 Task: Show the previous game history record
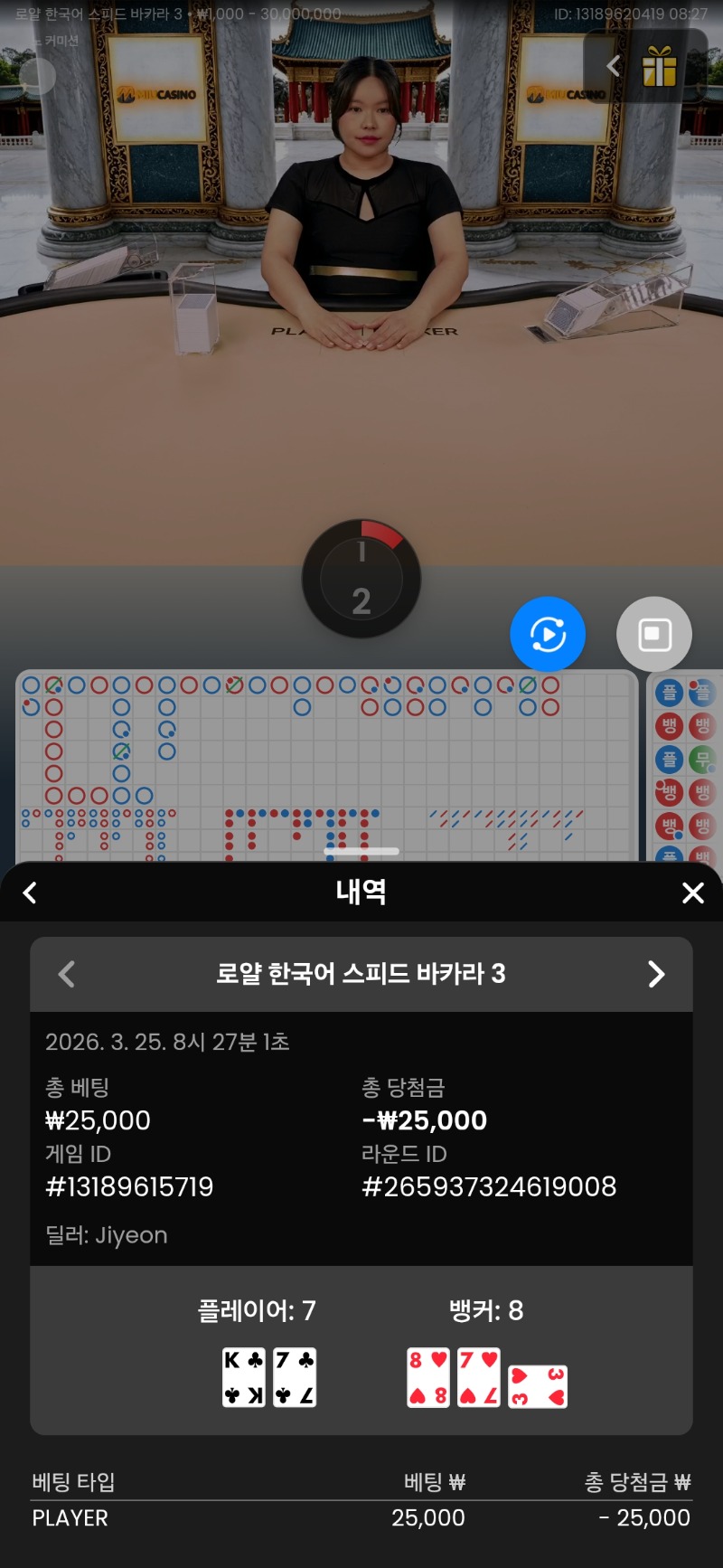[66, 974]
